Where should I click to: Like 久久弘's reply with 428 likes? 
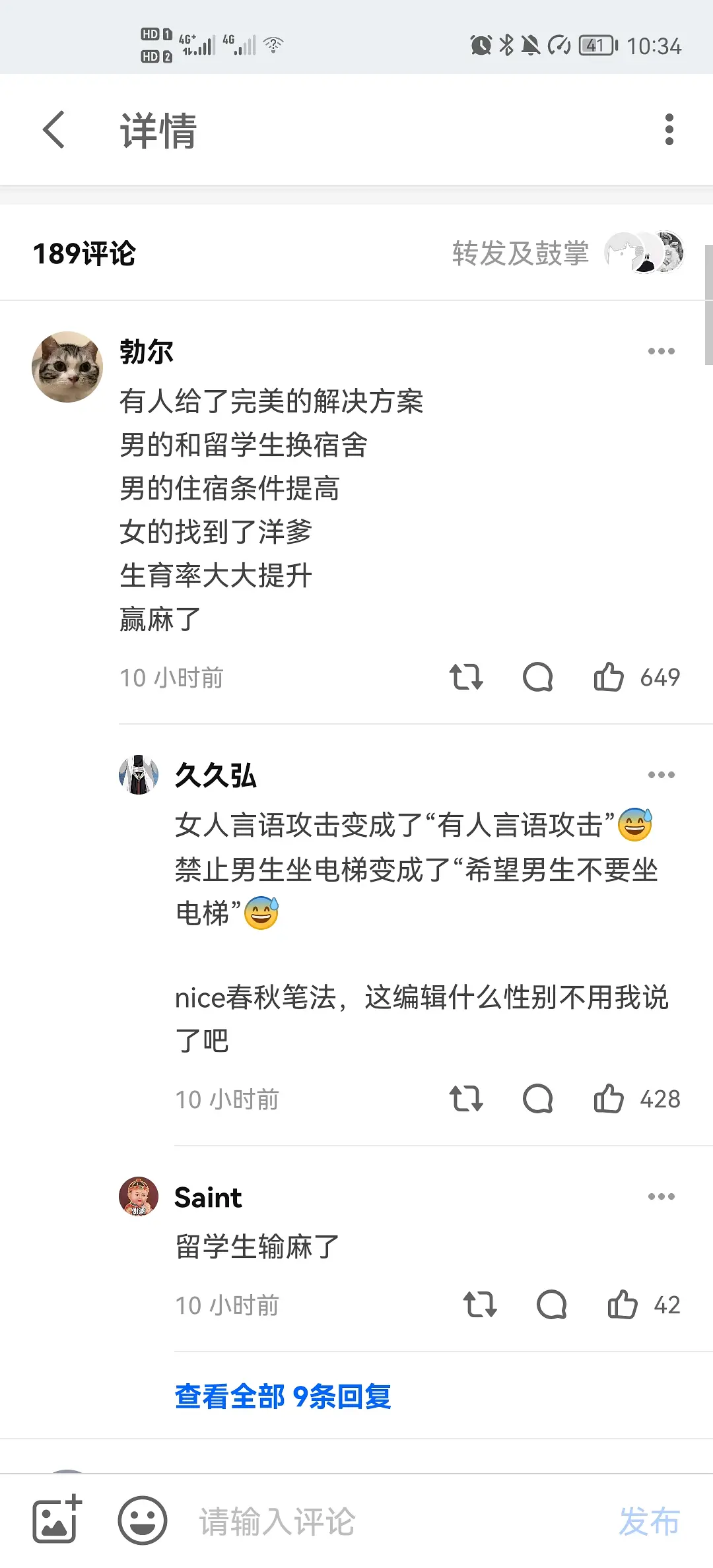pyautogui.click(x=609, y=1099)
